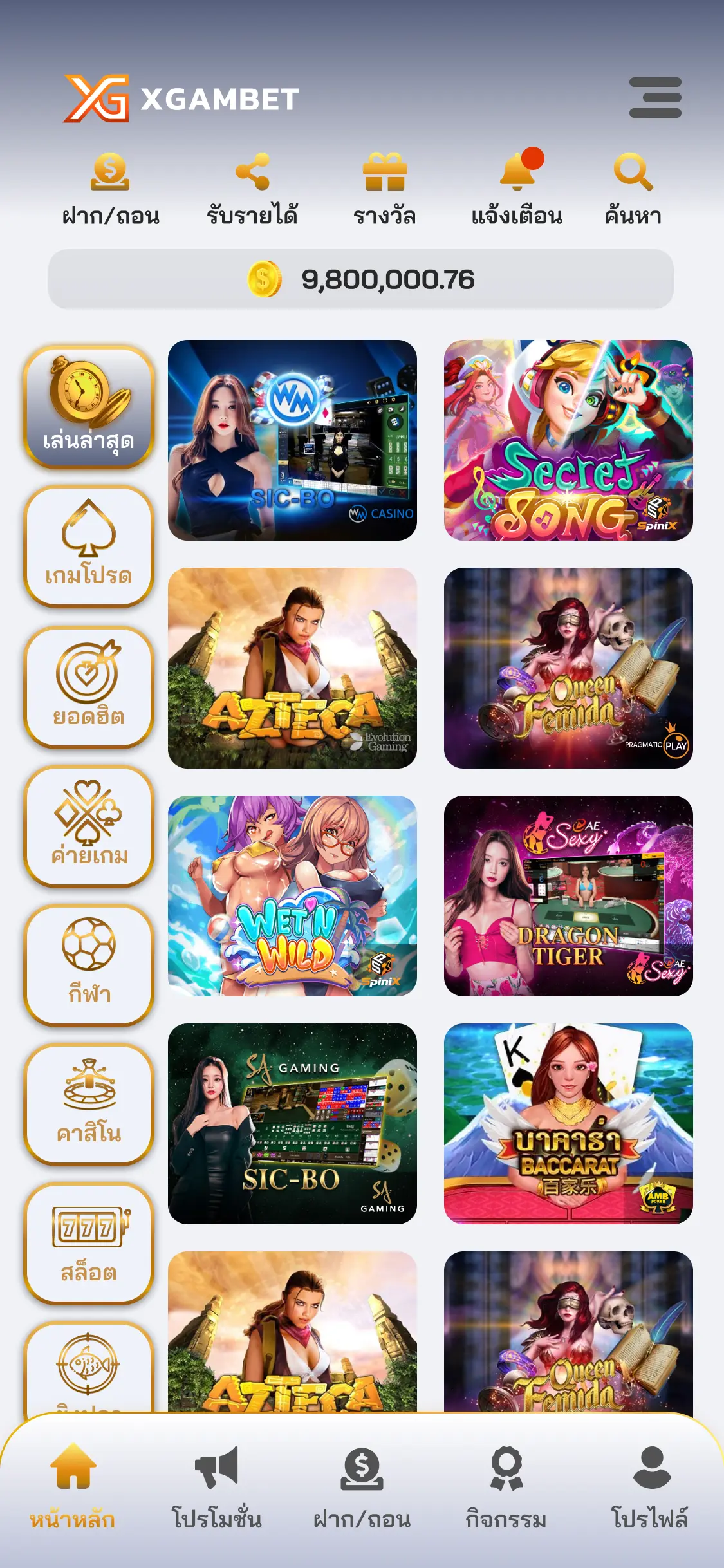Select the คาสิโน category
The width and height of the screenshot is (724, 1568).
click(89, 1103)
